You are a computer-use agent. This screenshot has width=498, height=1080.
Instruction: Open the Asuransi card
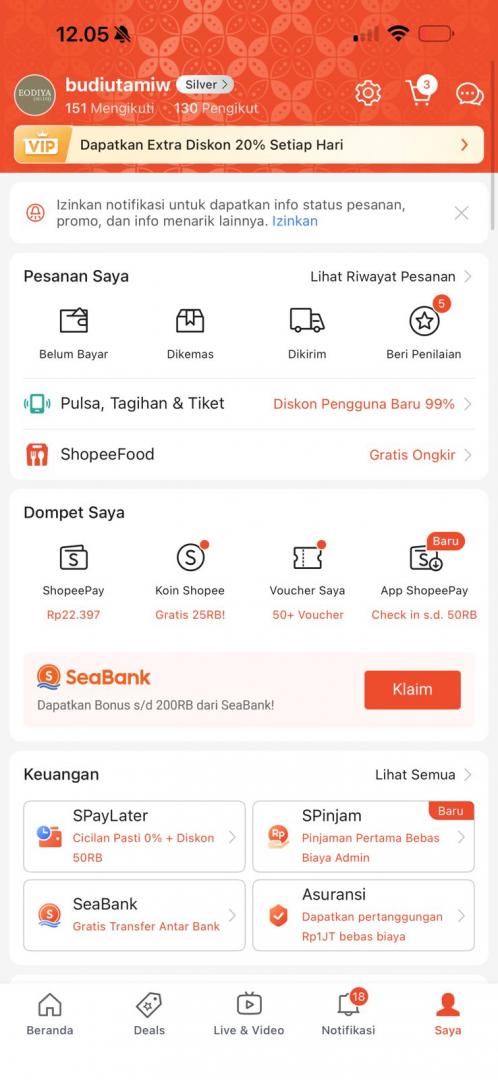tap(364, 915)
